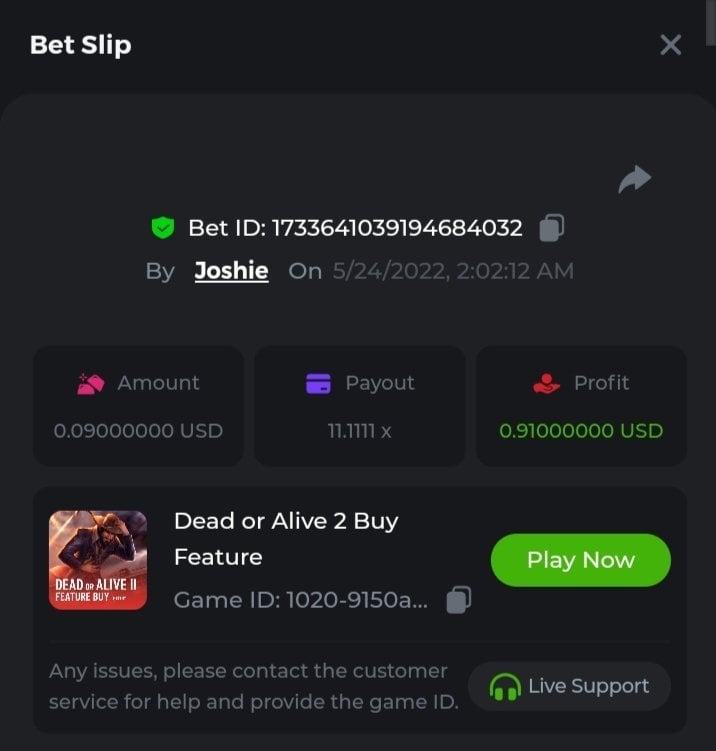
Task: Copy the Bet ID
Action: pyautogui.click(x=551, y=228)
